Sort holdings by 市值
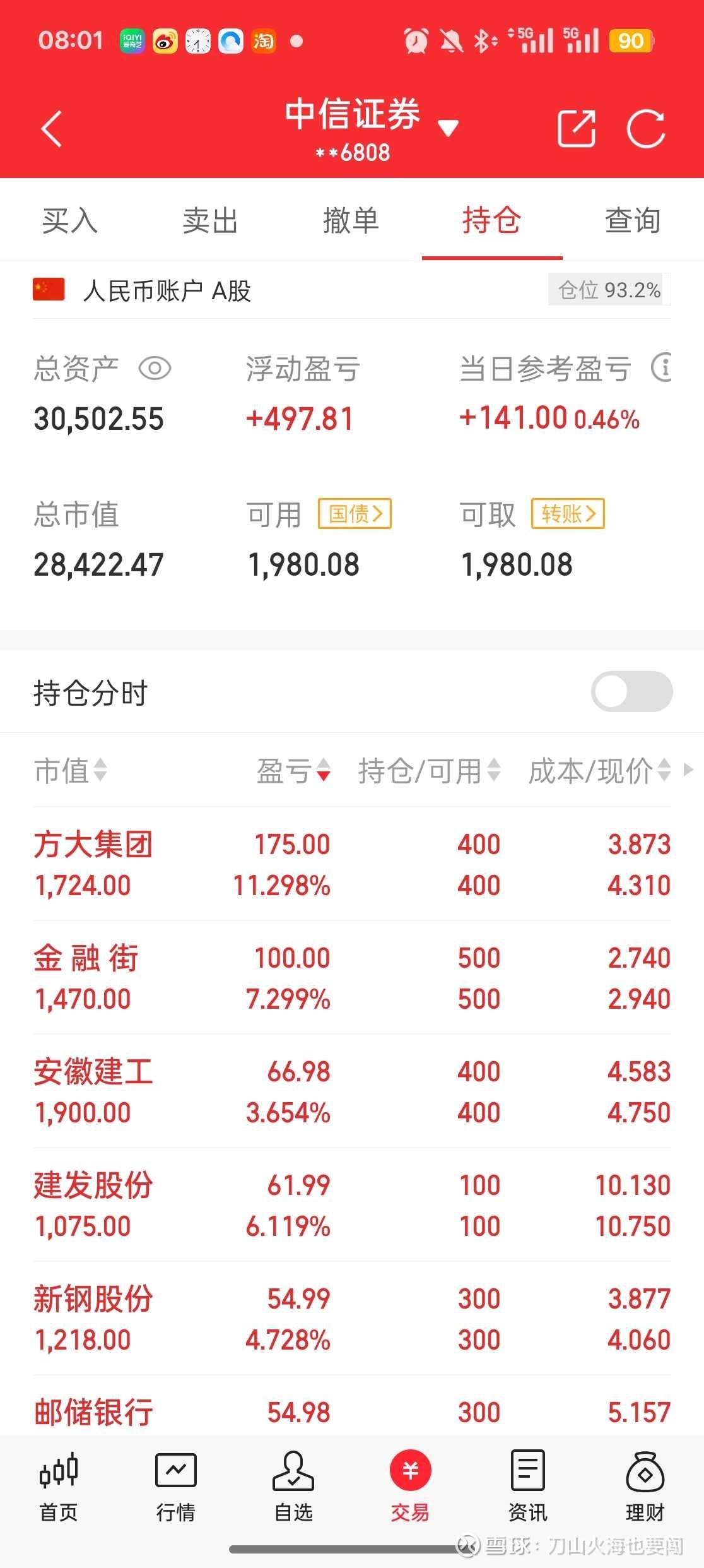 pos(71,771)
